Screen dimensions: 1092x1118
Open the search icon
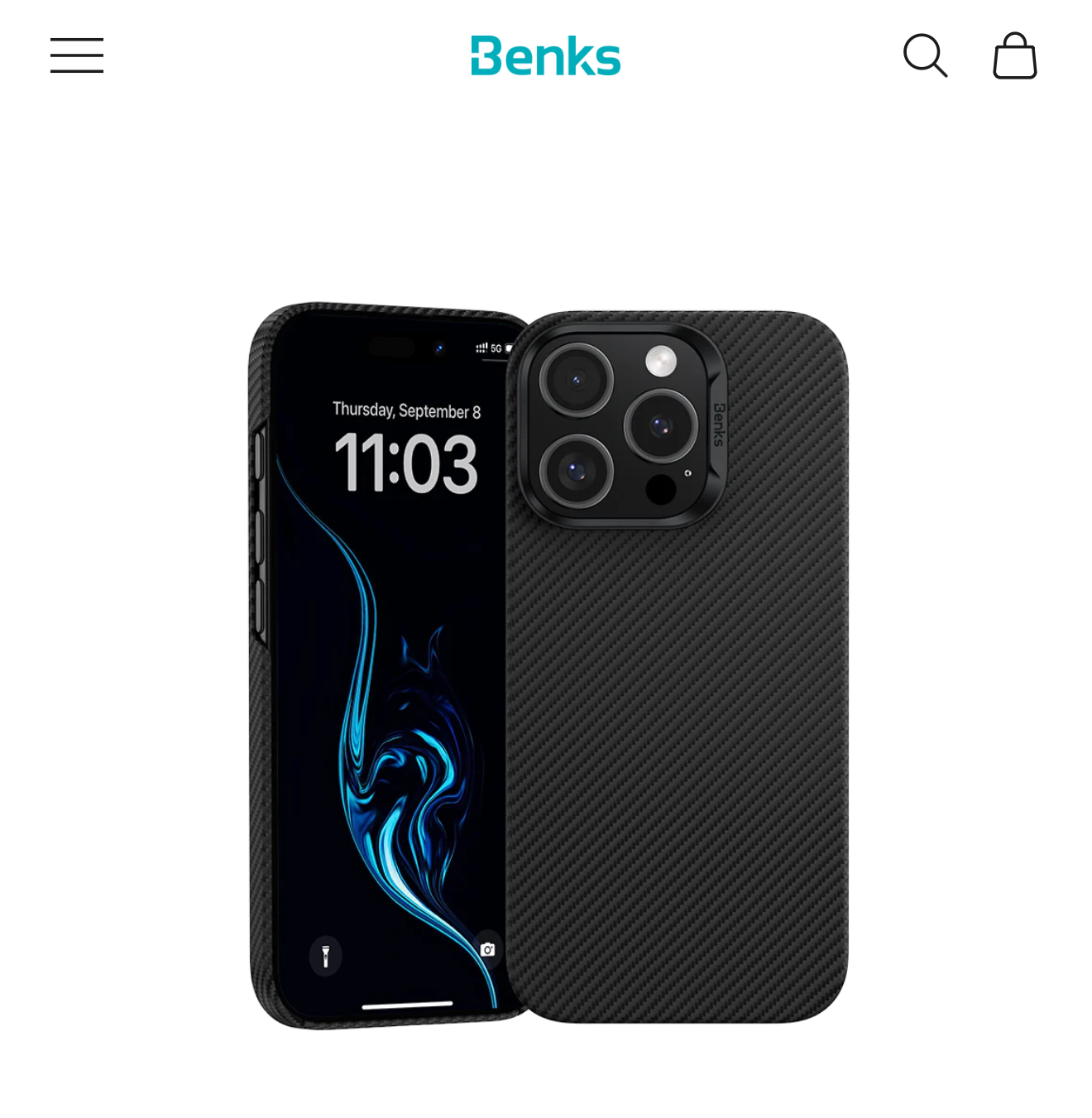coord(924,55)
